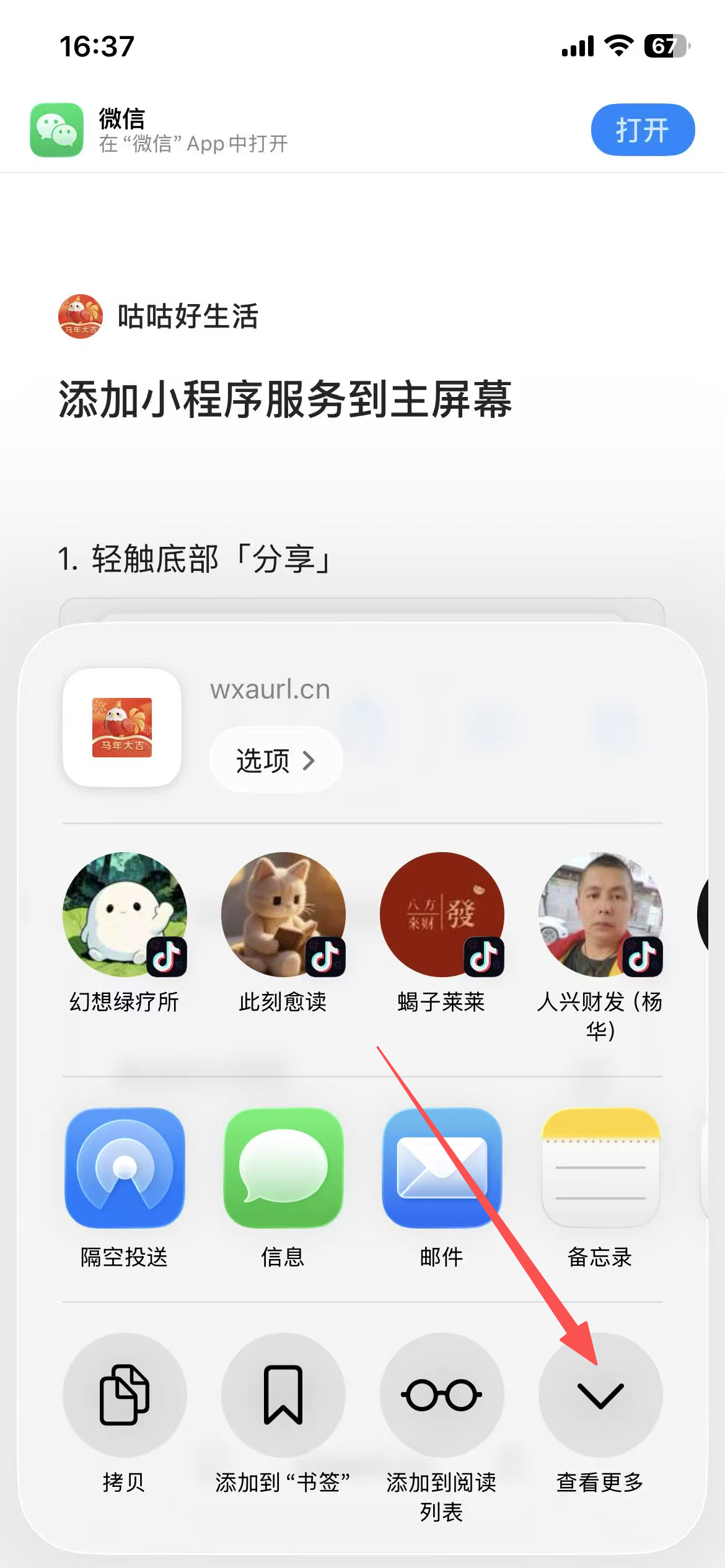Image resolution: width=725 pixels, height=1568 pixels.
Task: Share via 隔空投送 (AirDrop)
Action: (x=125, y=1168)
